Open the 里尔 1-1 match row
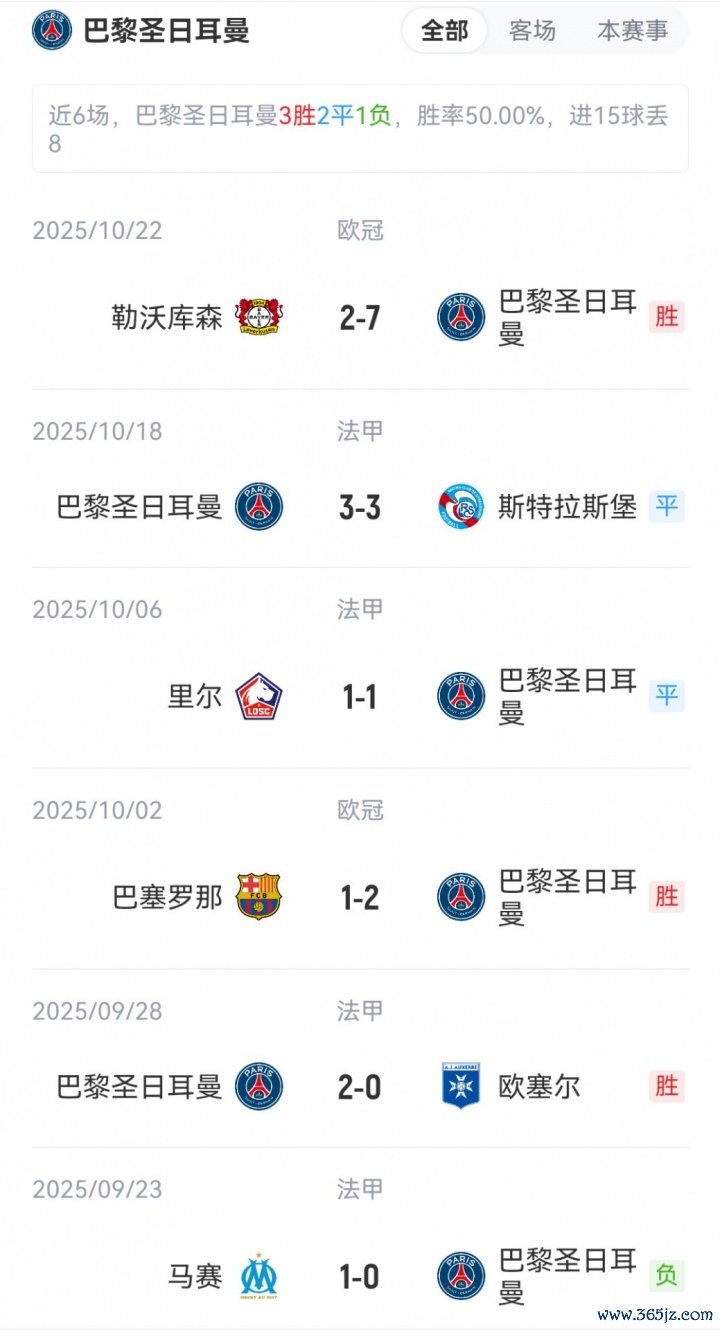This screenshot has width=720, height=1330. tap(360, 696)
